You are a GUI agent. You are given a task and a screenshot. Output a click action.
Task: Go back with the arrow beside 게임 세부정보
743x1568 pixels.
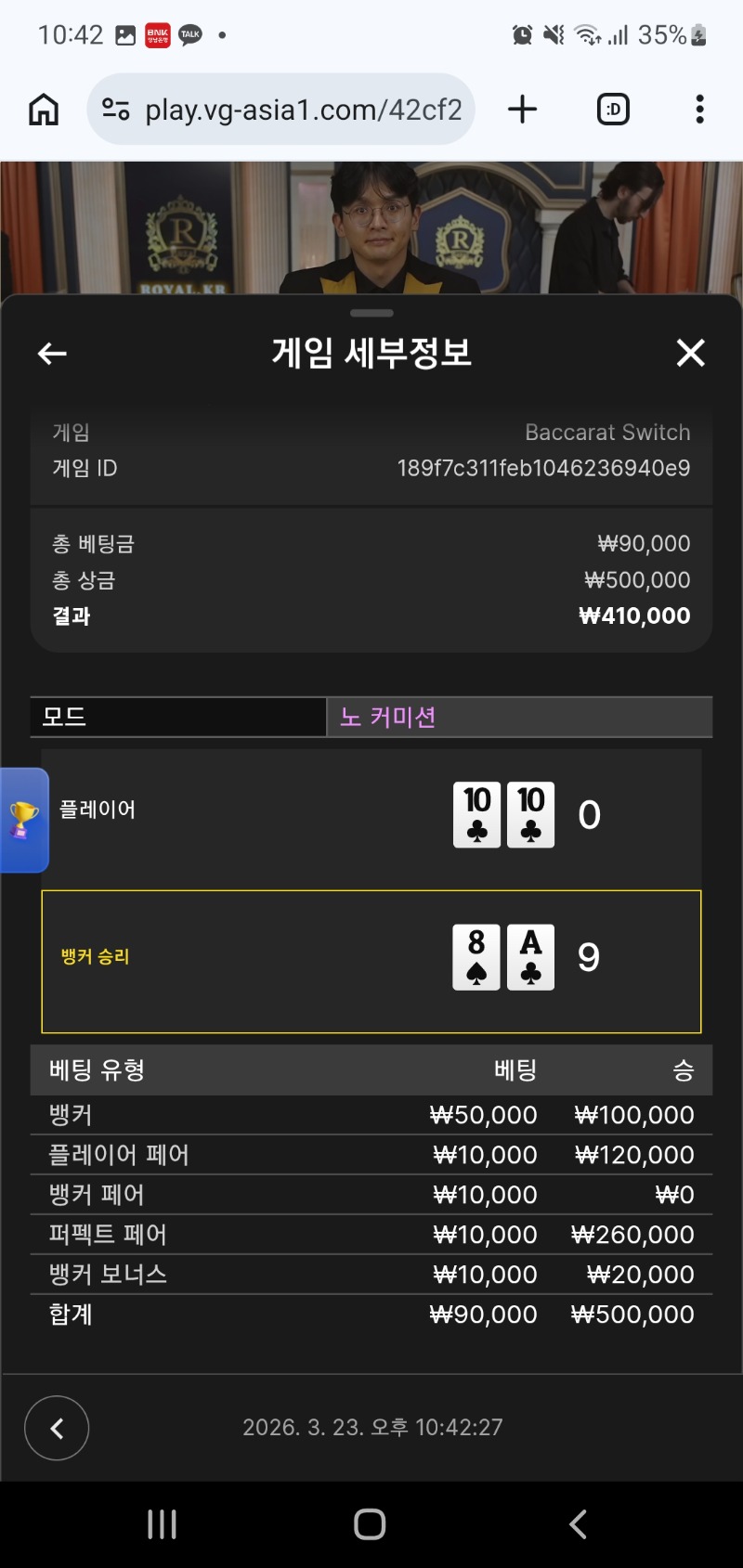click(52, 354)
